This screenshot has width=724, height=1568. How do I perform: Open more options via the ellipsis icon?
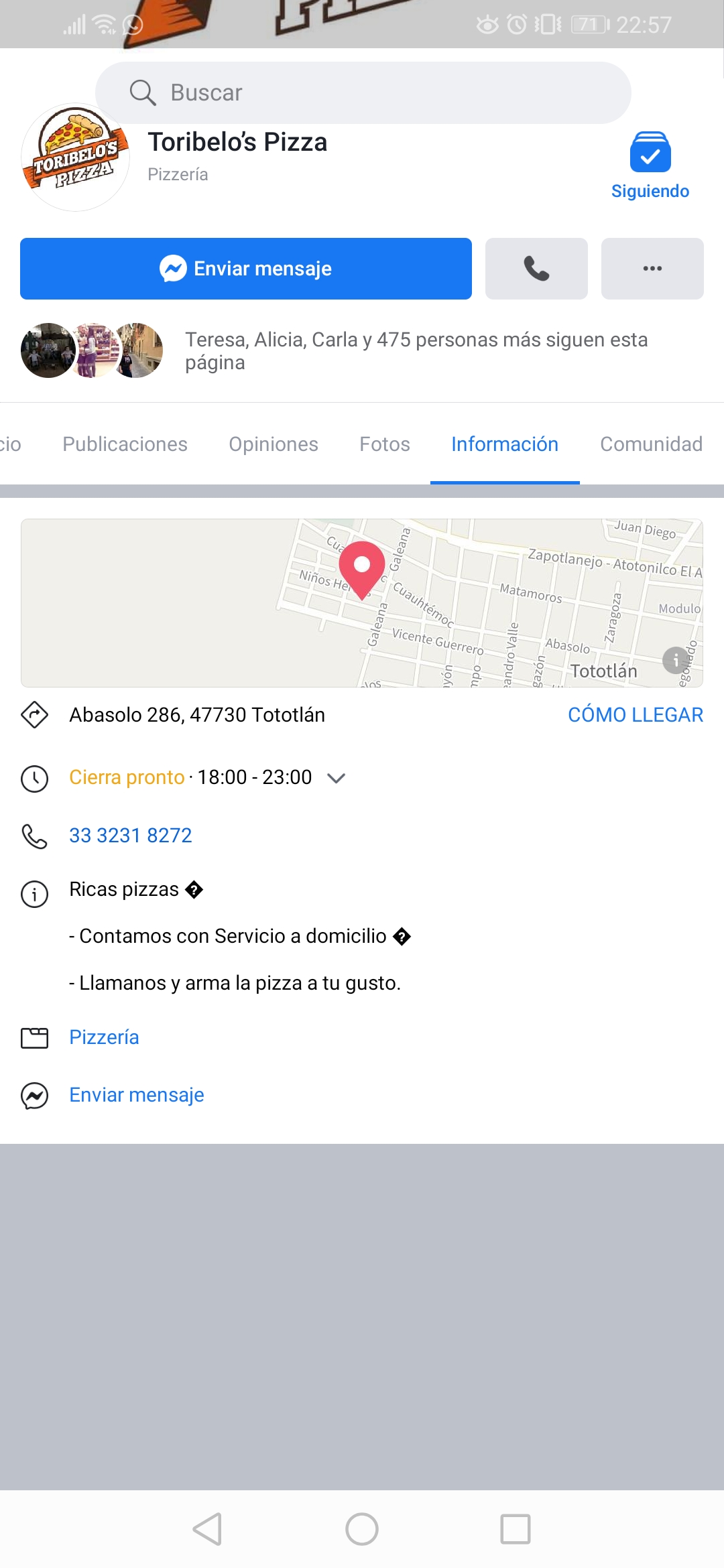652,268
